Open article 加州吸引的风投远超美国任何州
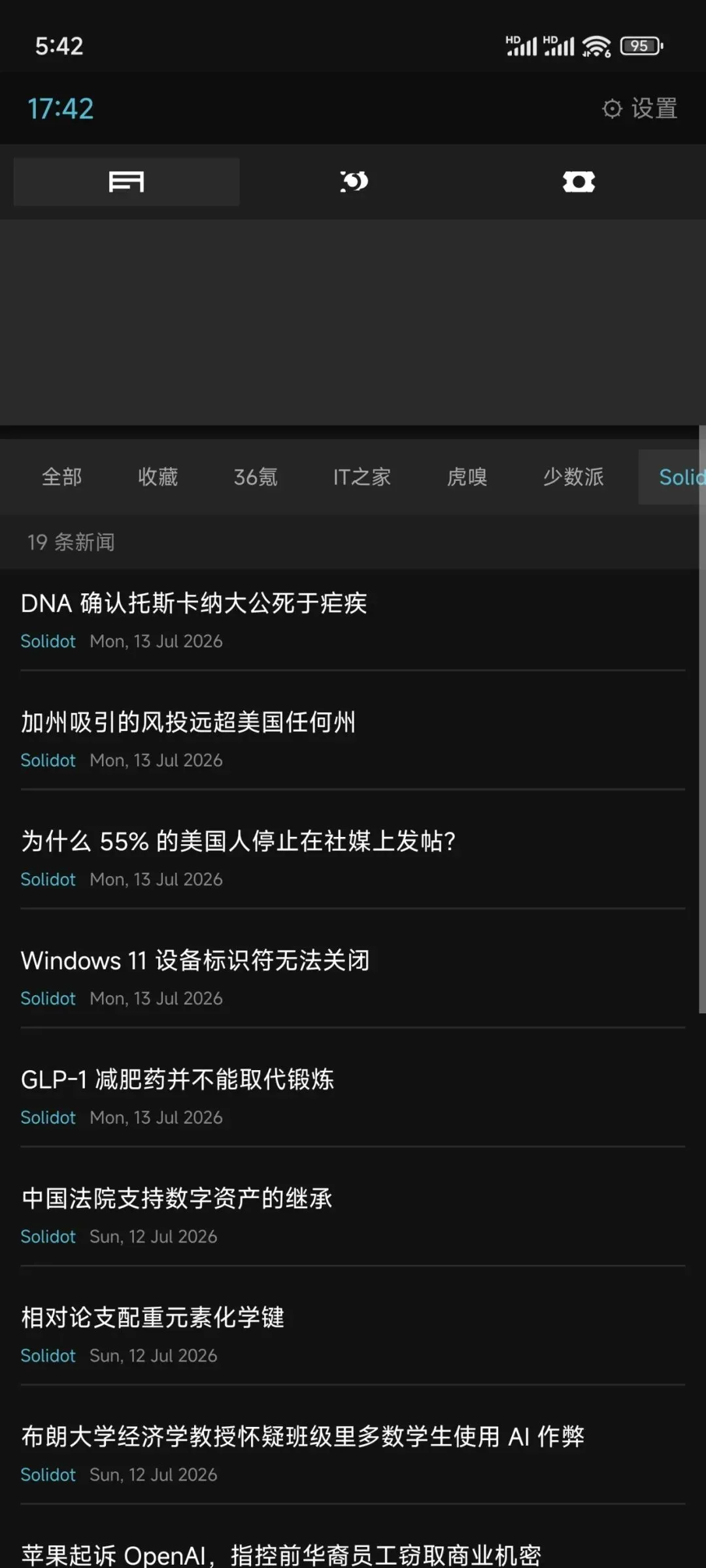Image resolution: width=706 pixels, height=1568 pixels. coord(353,739)
